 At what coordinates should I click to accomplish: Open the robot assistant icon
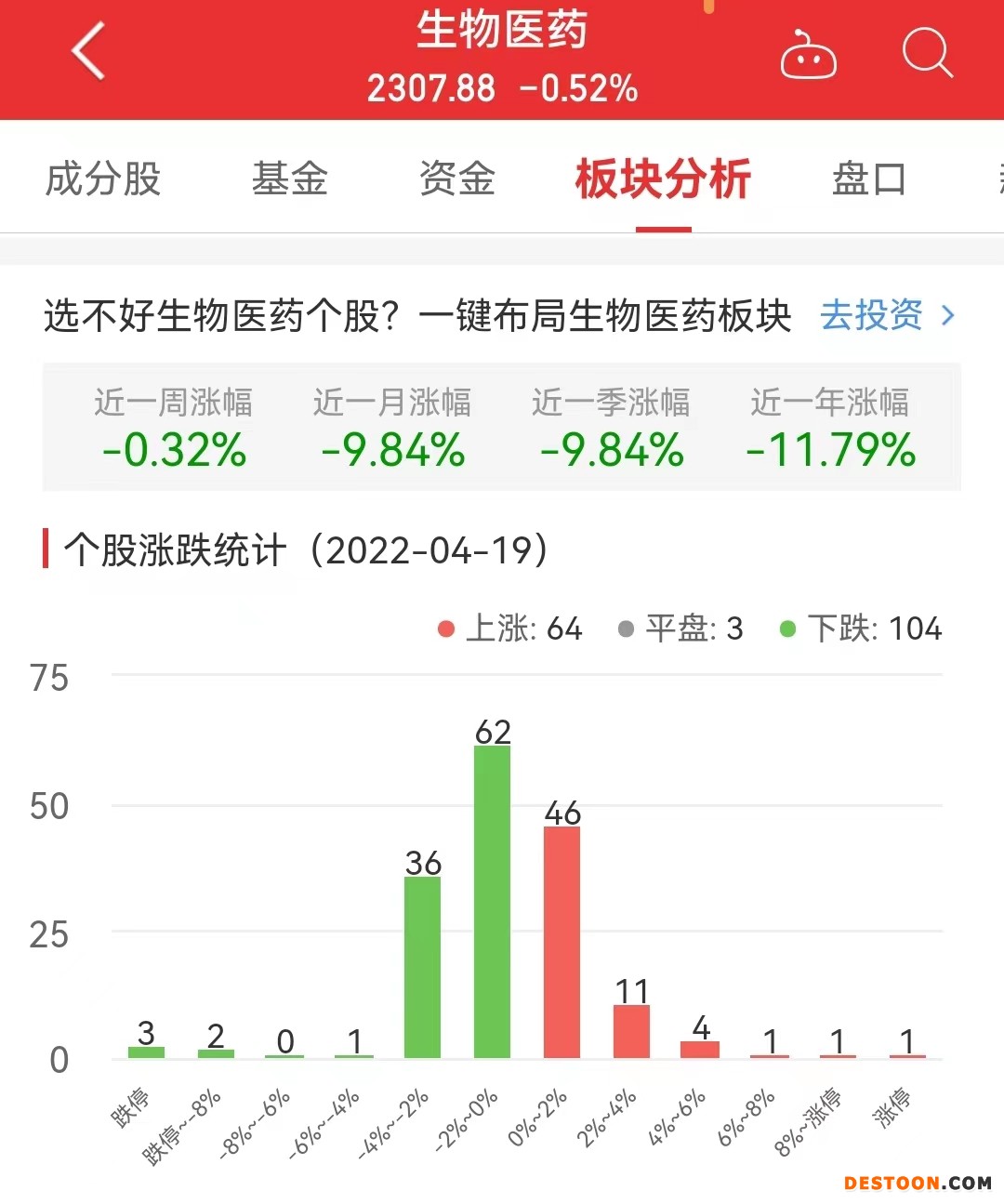[808, 56]
